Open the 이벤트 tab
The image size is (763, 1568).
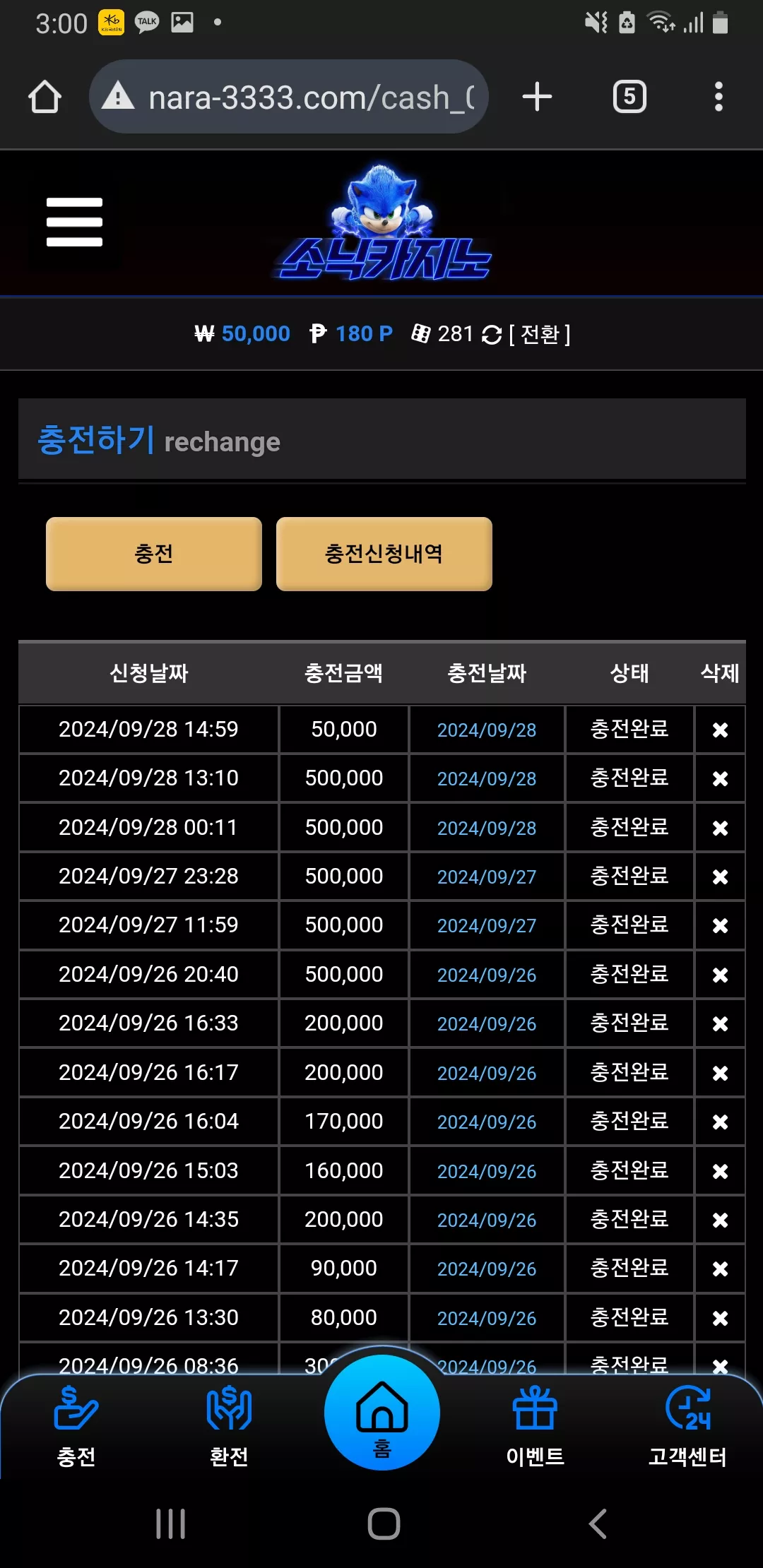pyautogui.click(x=535, y=1427)
